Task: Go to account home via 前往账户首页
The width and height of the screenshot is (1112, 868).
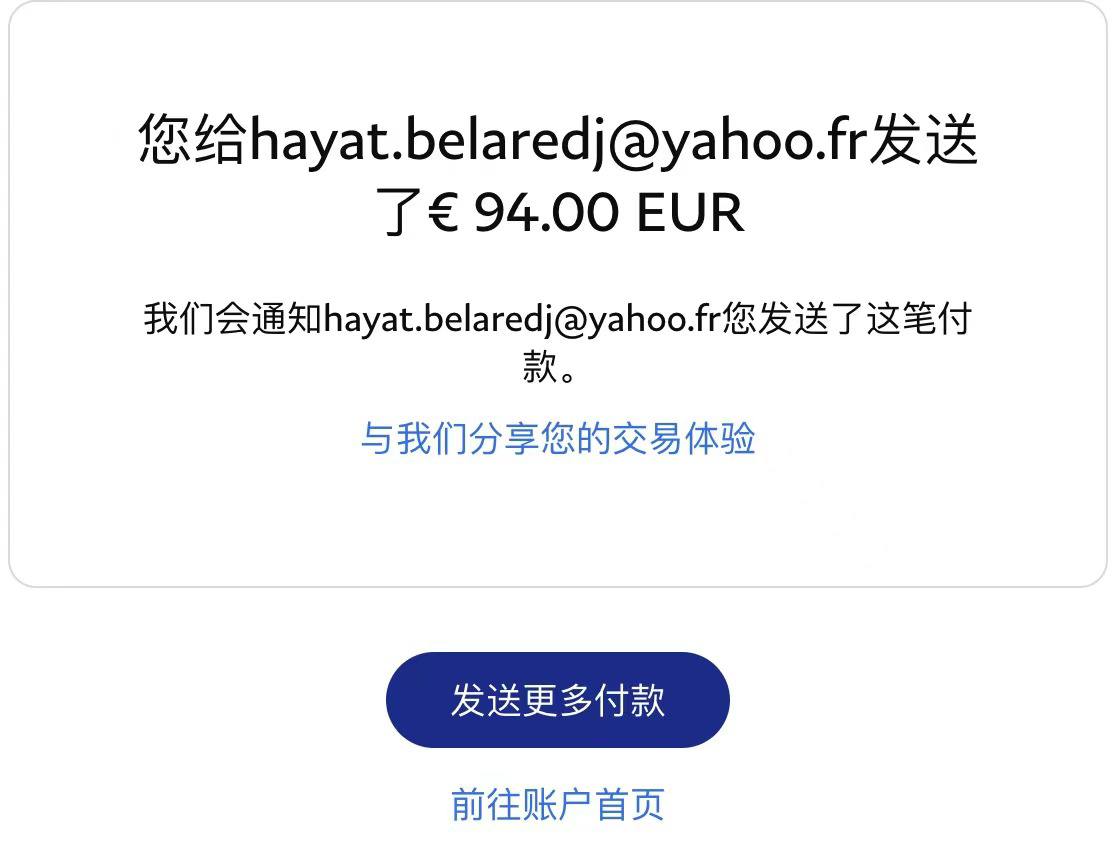Action: pos(557,804)
